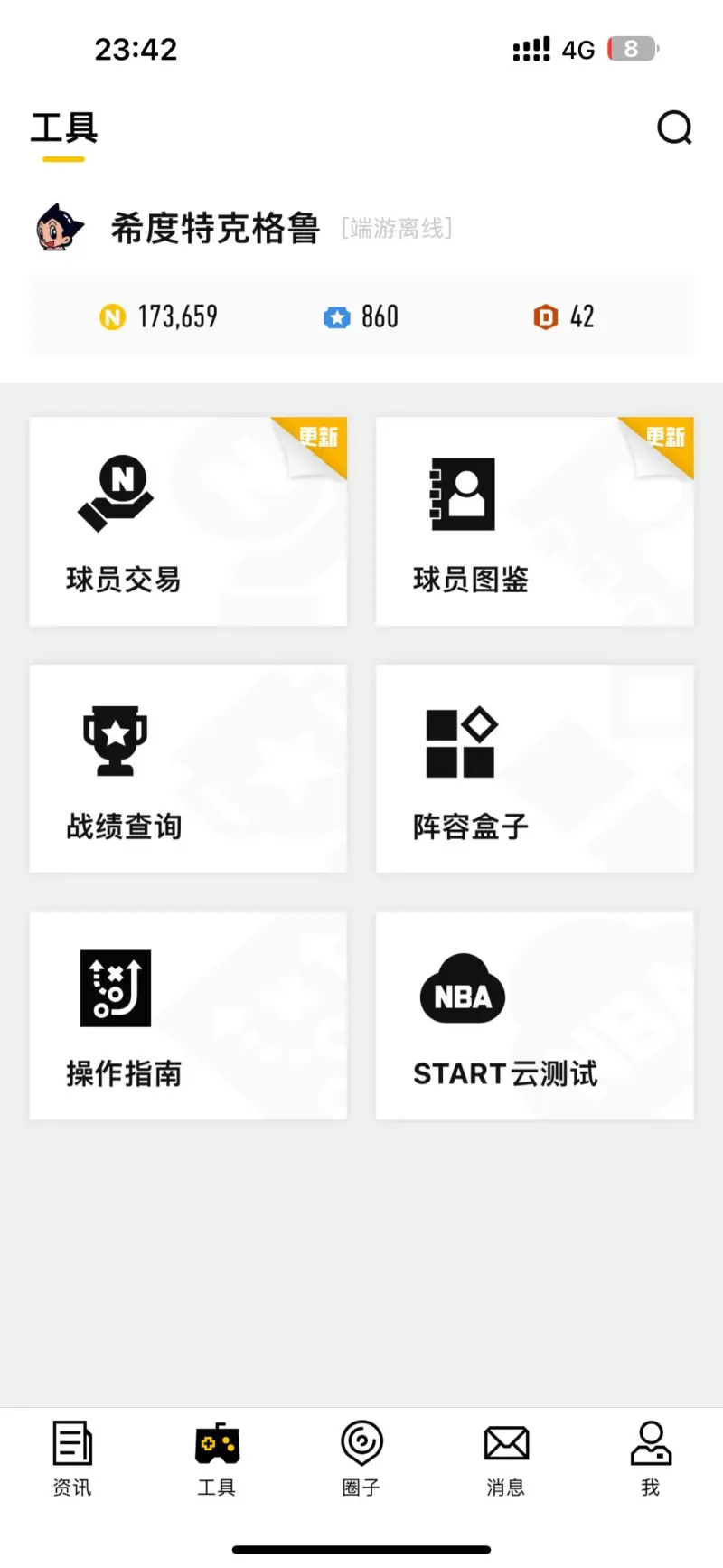Open the 操作指南 guide
Image resolution: width=723 pixels, height=1568 pixels.
coord(188,1015)
